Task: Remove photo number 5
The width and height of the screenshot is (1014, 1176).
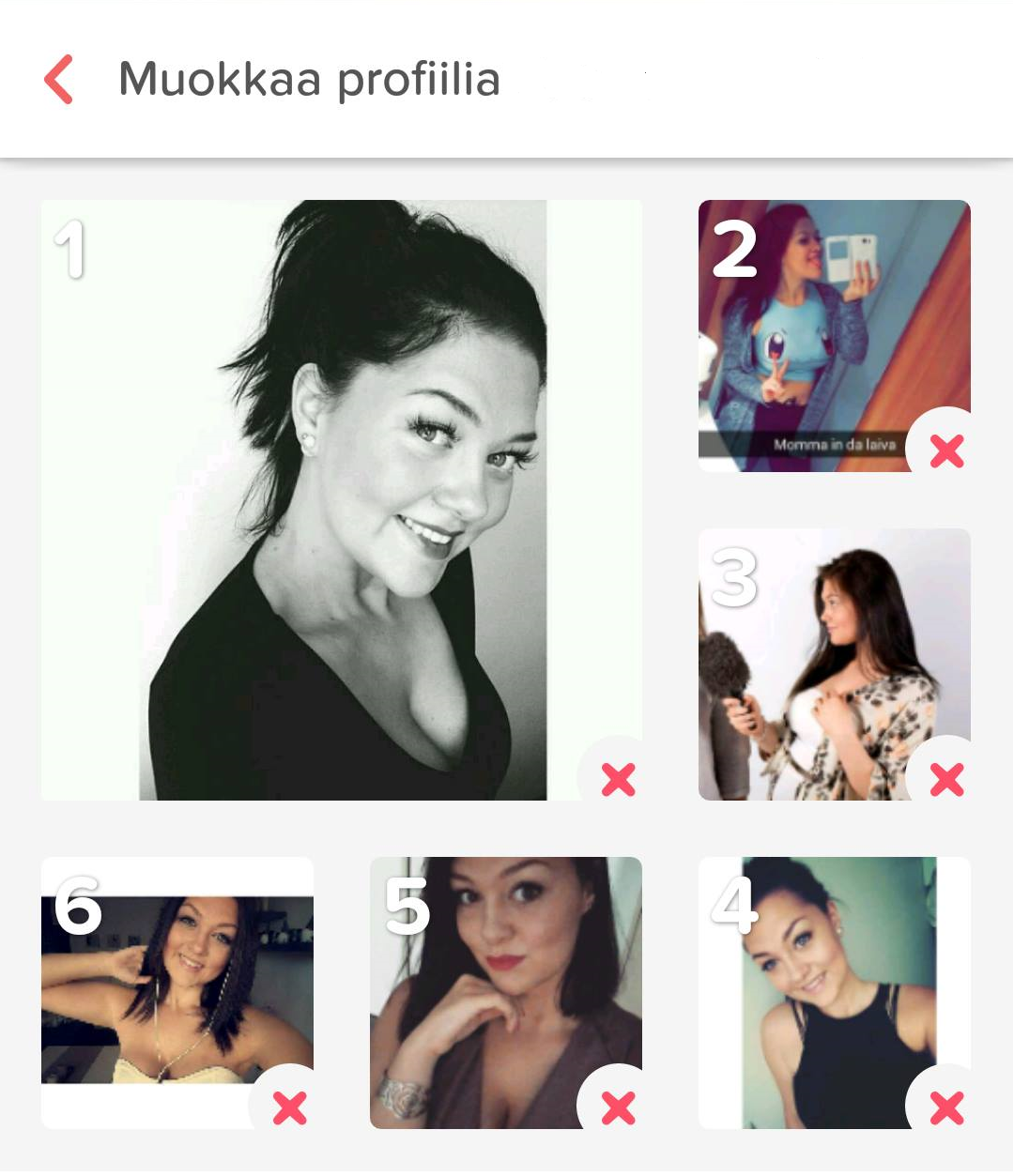Action: click(618, 1107)
